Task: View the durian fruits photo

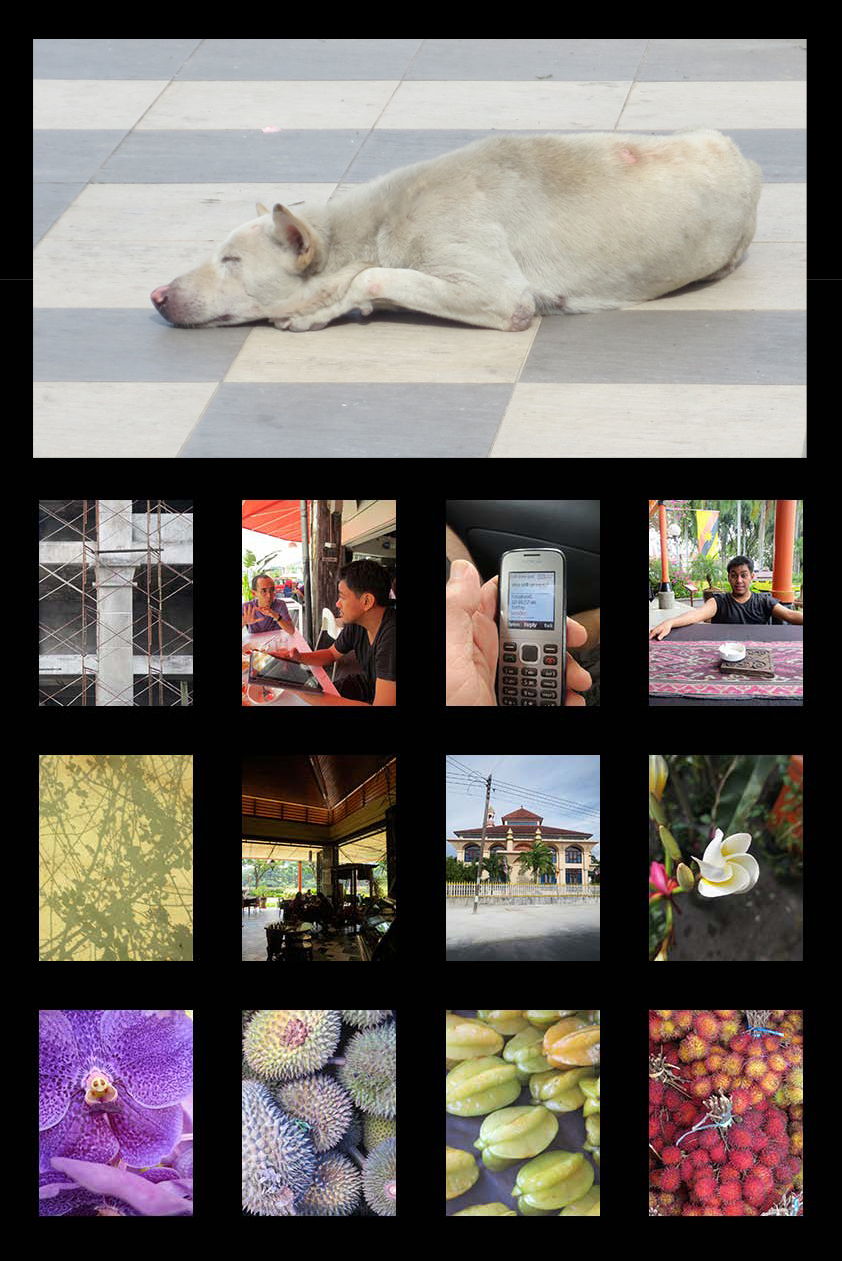Action: pyautogui.click(x=319, y=1113)
